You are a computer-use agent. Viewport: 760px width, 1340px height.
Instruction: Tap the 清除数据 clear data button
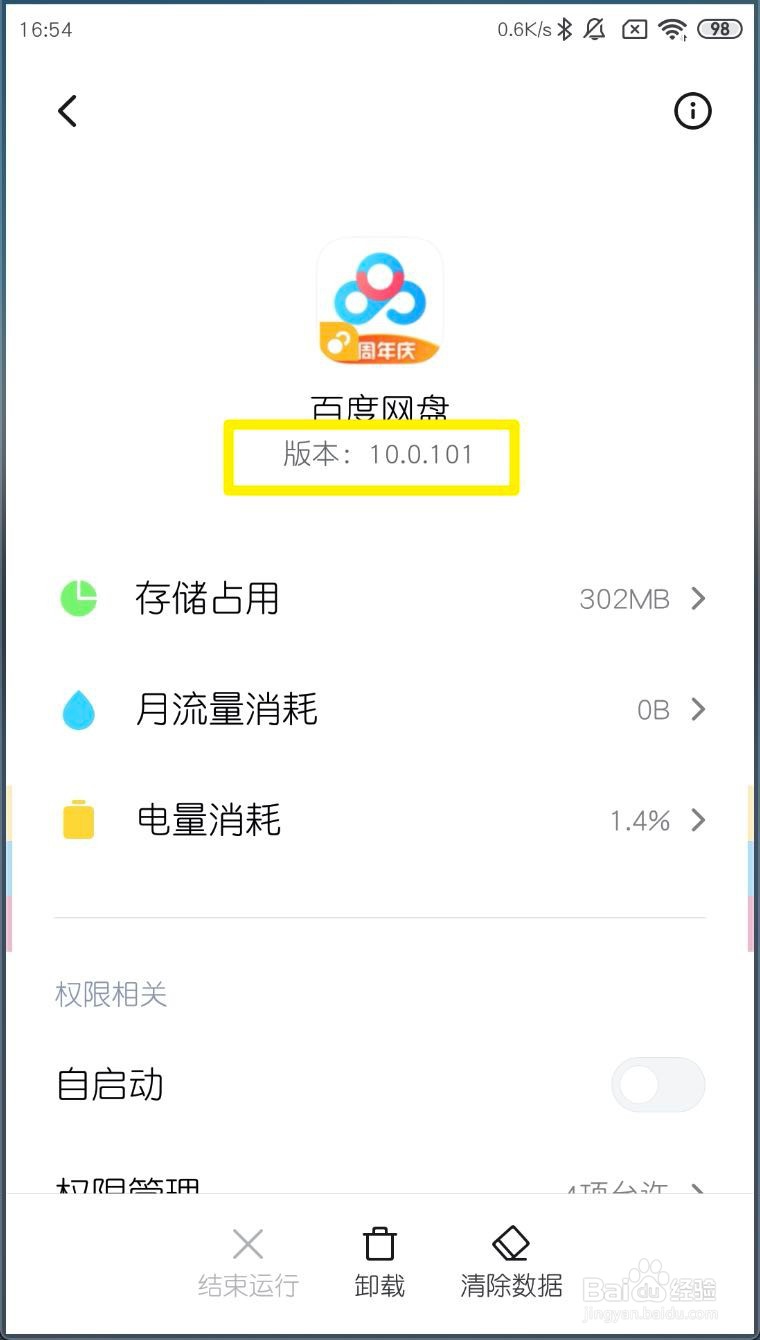(511, 1263)
